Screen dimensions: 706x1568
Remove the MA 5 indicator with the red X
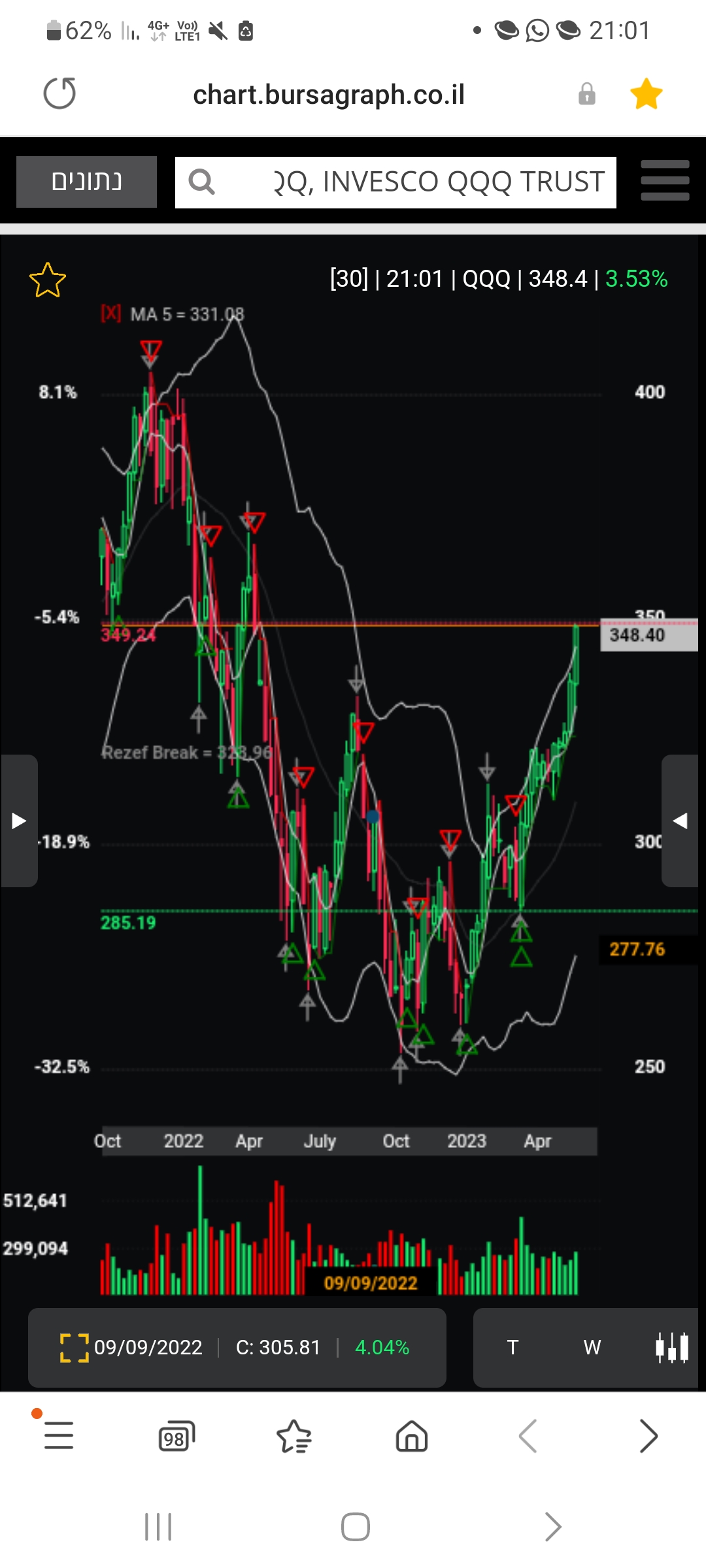click(110, 314)
